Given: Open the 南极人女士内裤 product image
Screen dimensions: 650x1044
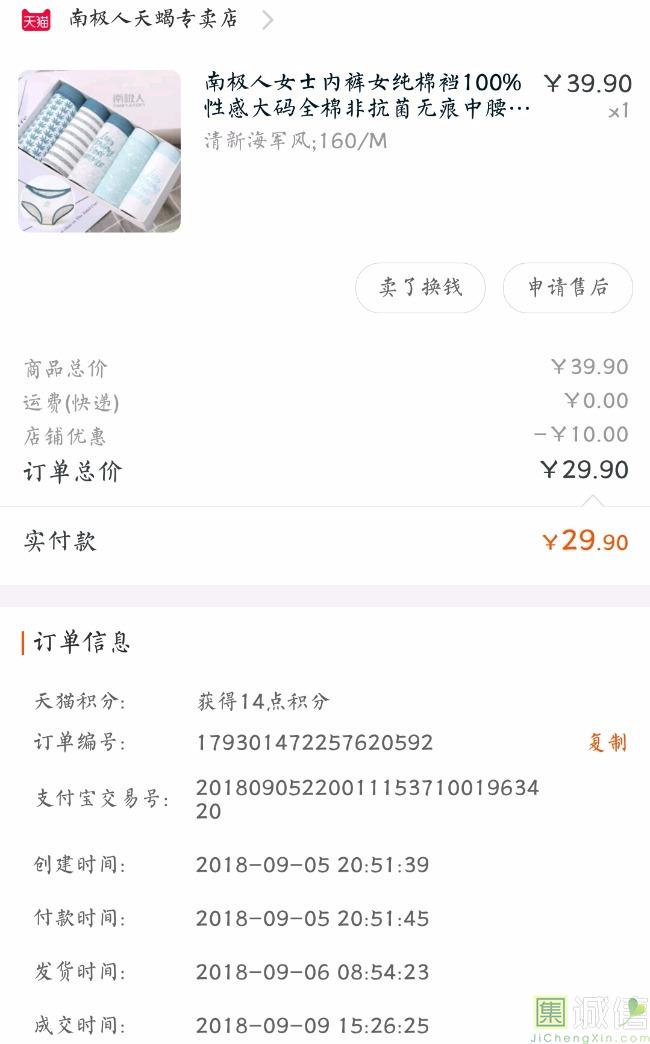Looking at the screenshot, I should 99,151.
